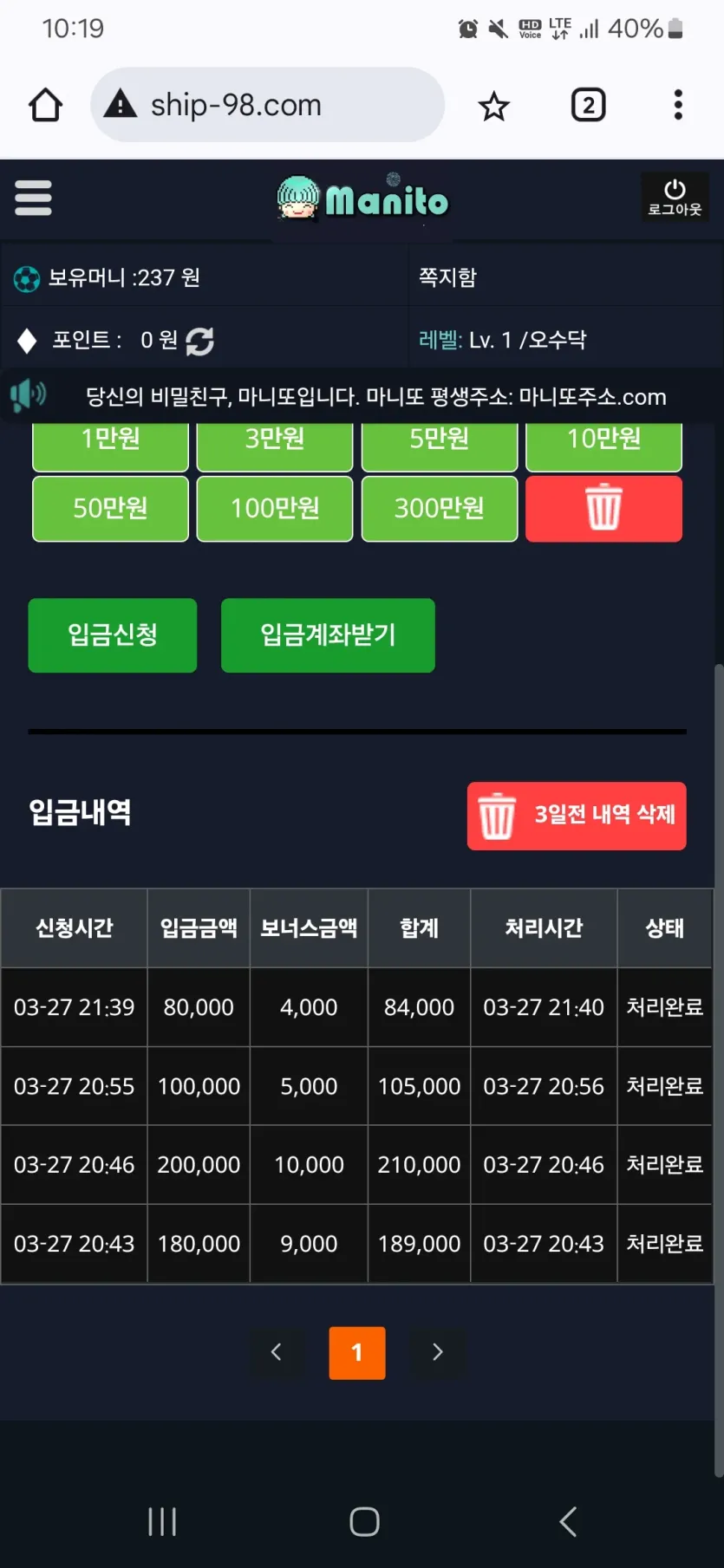Viewport: 724px width, 1568px height.
Task: Refresh the 포인트 balance
Action: click(x=199, y=341)
